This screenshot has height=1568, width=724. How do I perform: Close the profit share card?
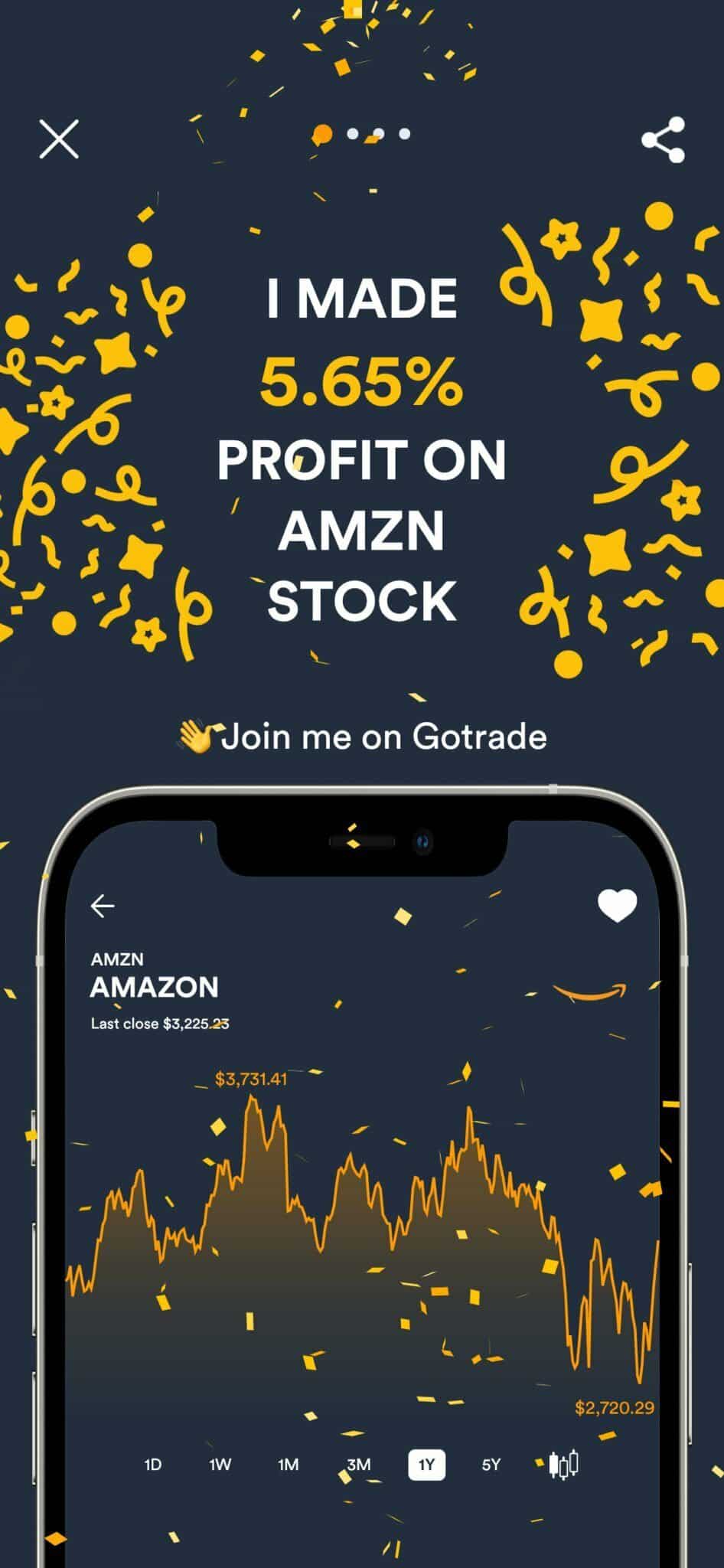[x=59, y=139]
